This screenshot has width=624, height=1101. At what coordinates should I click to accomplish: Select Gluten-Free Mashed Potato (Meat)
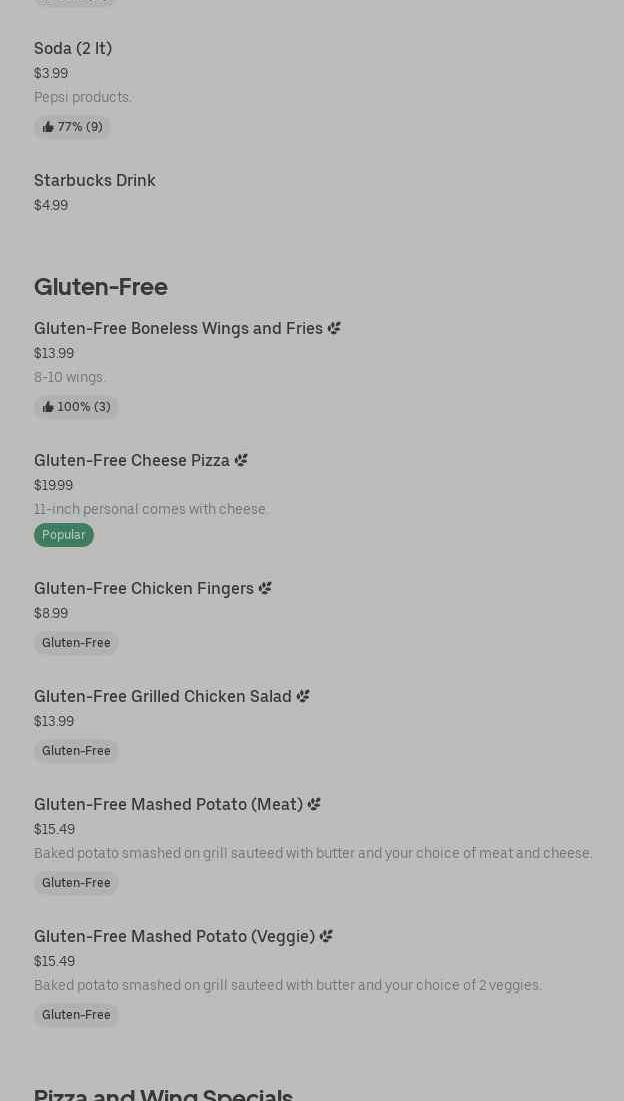tap(168, 805)
